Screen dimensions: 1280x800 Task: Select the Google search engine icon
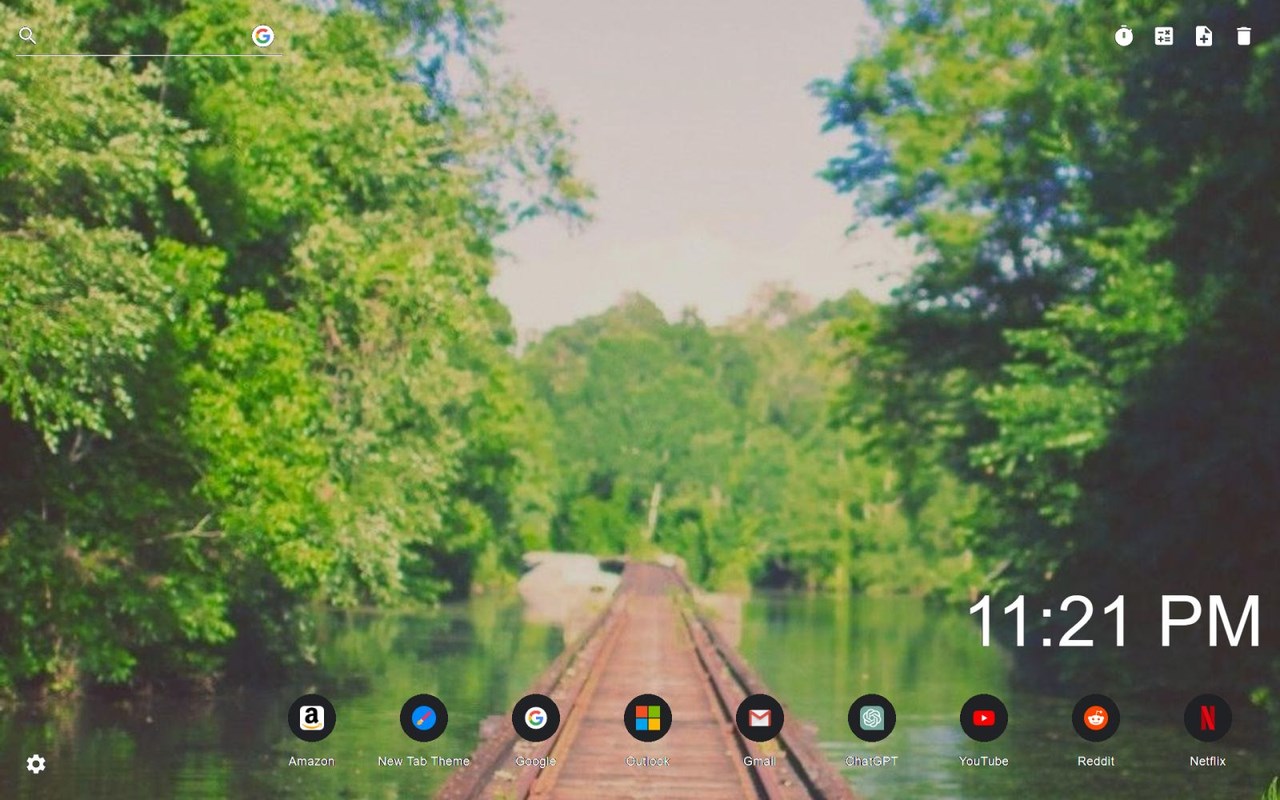(x=263, y=37)
